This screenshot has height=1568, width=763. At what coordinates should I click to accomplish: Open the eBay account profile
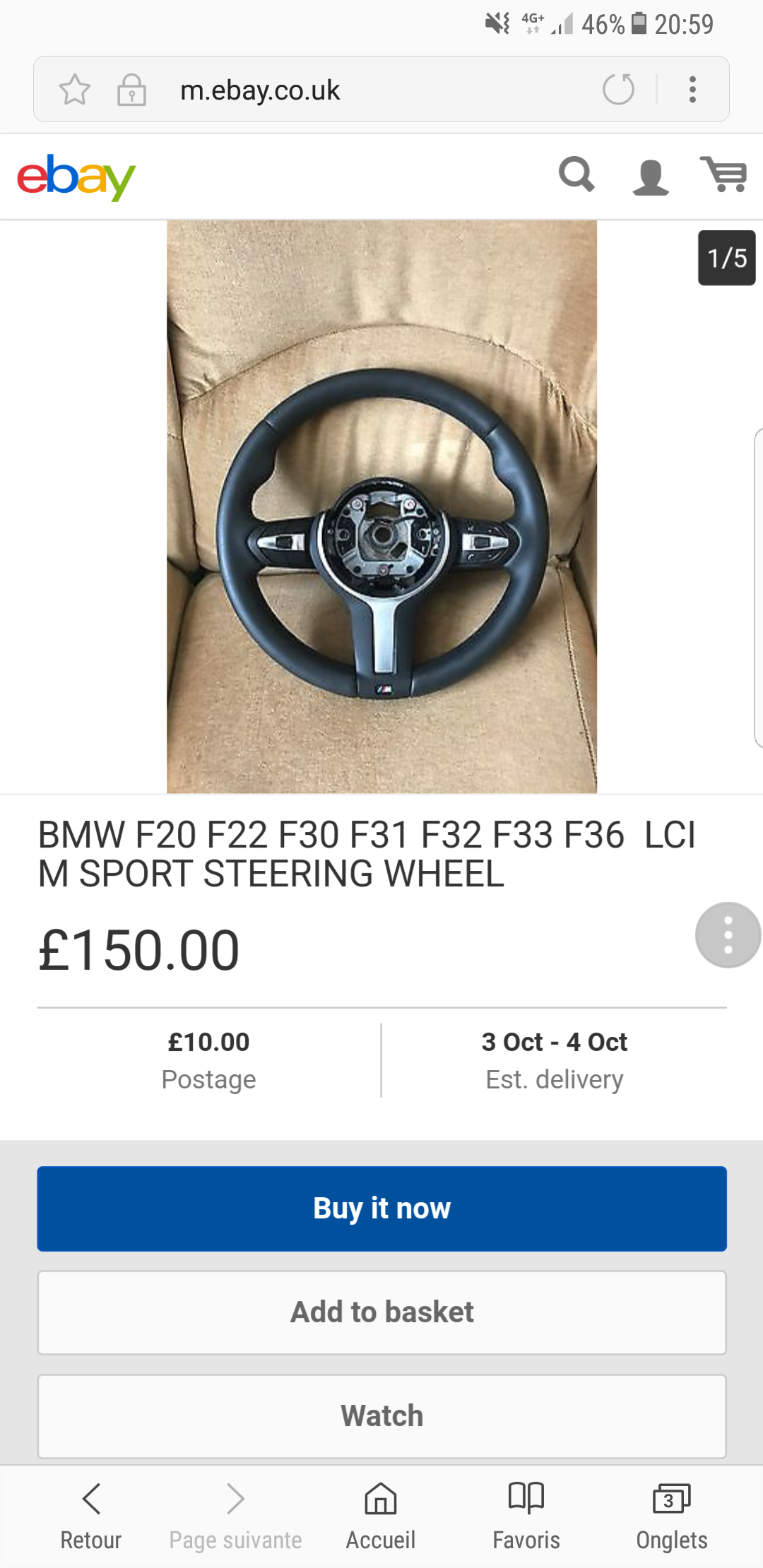coord(650,177)
